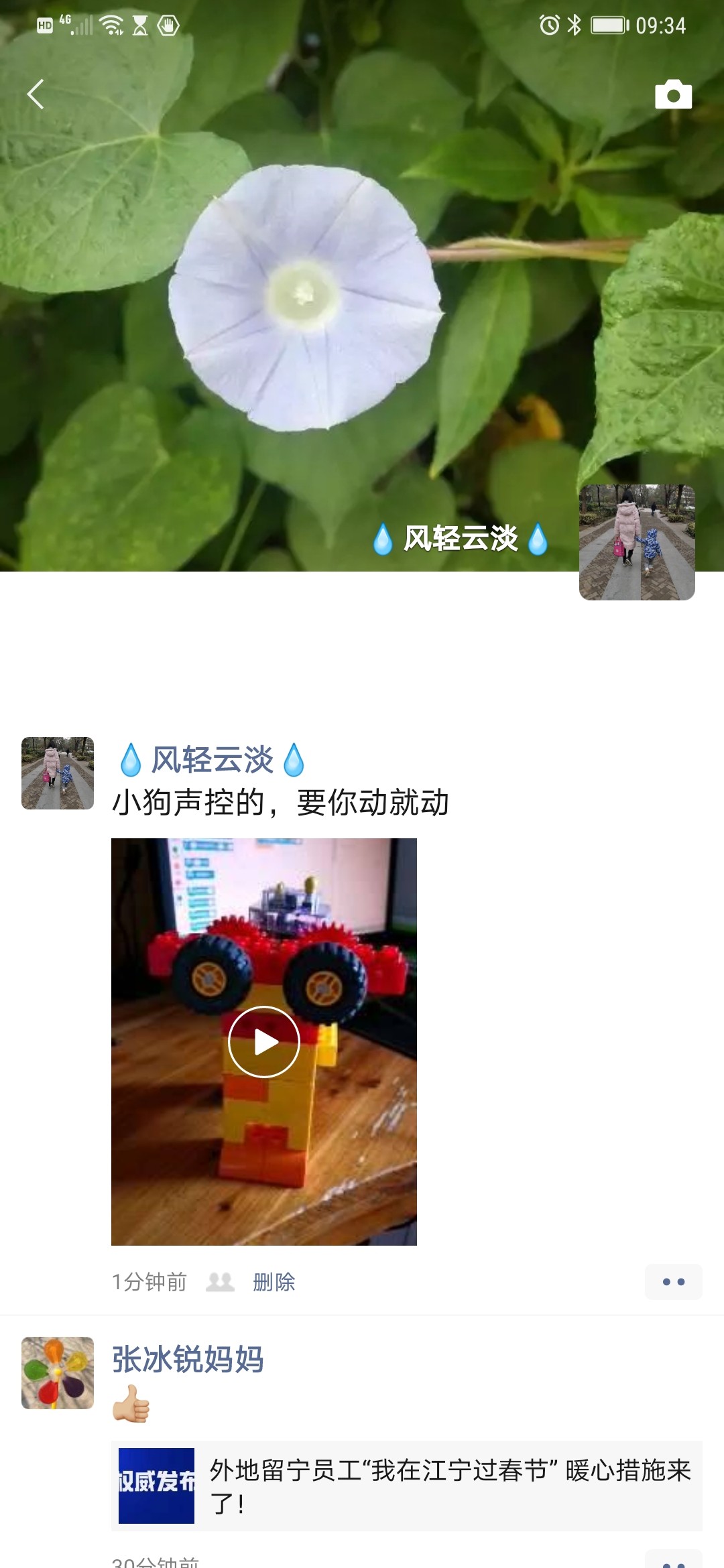
Task: Tap 删除 to delete the post
Action: click(274, 1282)
